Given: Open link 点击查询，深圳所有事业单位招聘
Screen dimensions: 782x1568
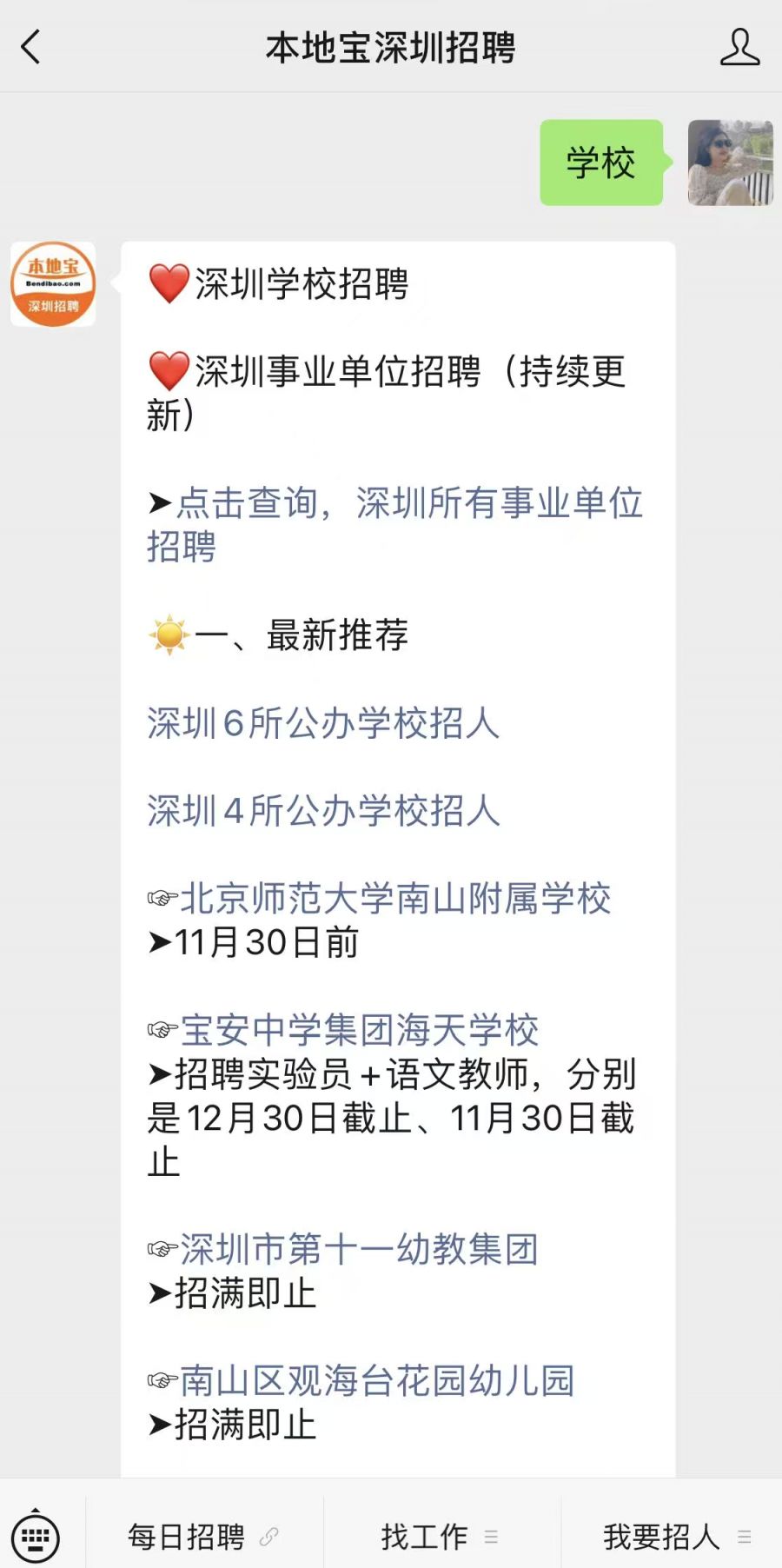Looking at the screenshot, I should click(394, 524).
